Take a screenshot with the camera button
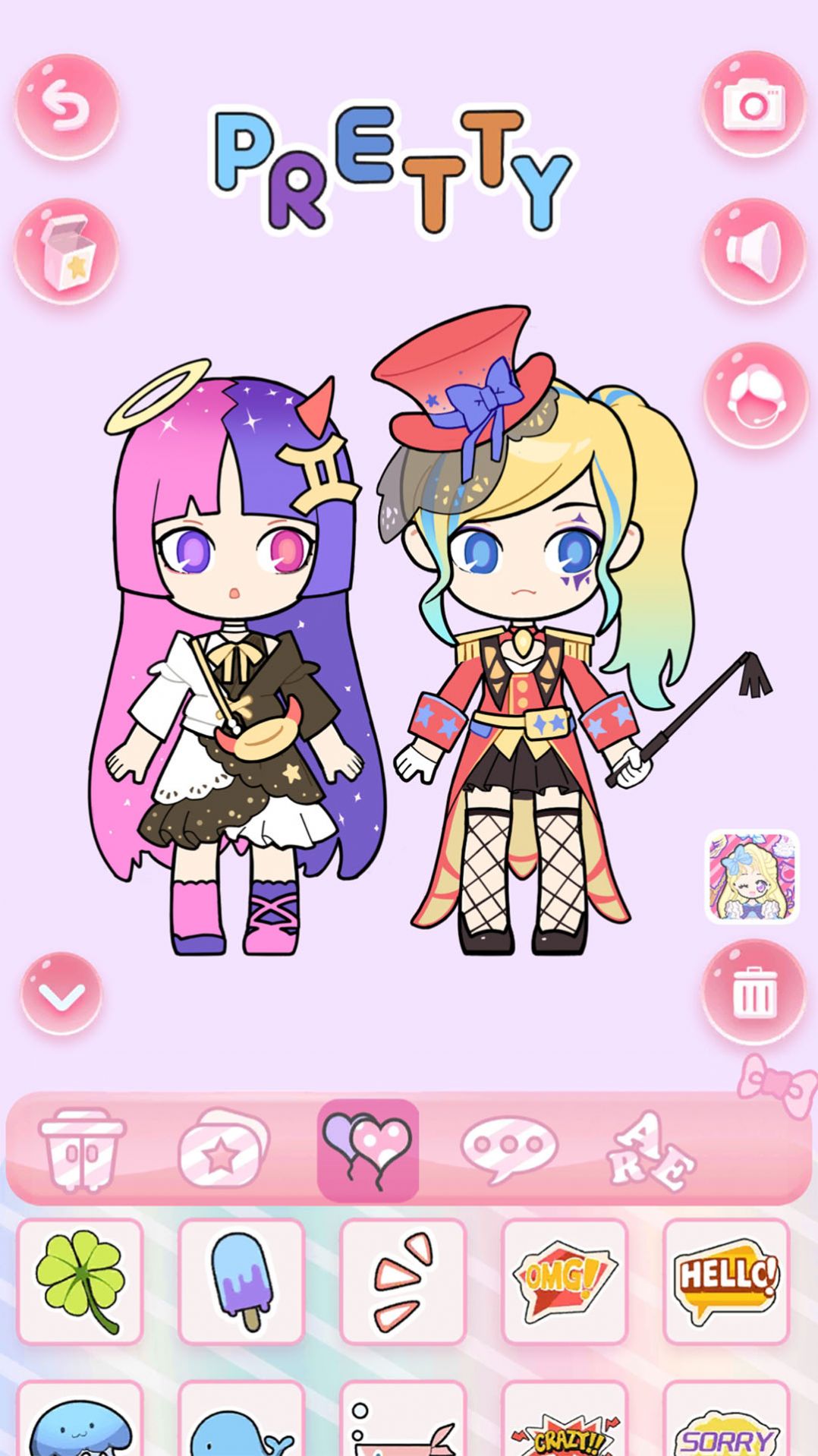This screenshot has height=1456, width=818. [754, 104]
